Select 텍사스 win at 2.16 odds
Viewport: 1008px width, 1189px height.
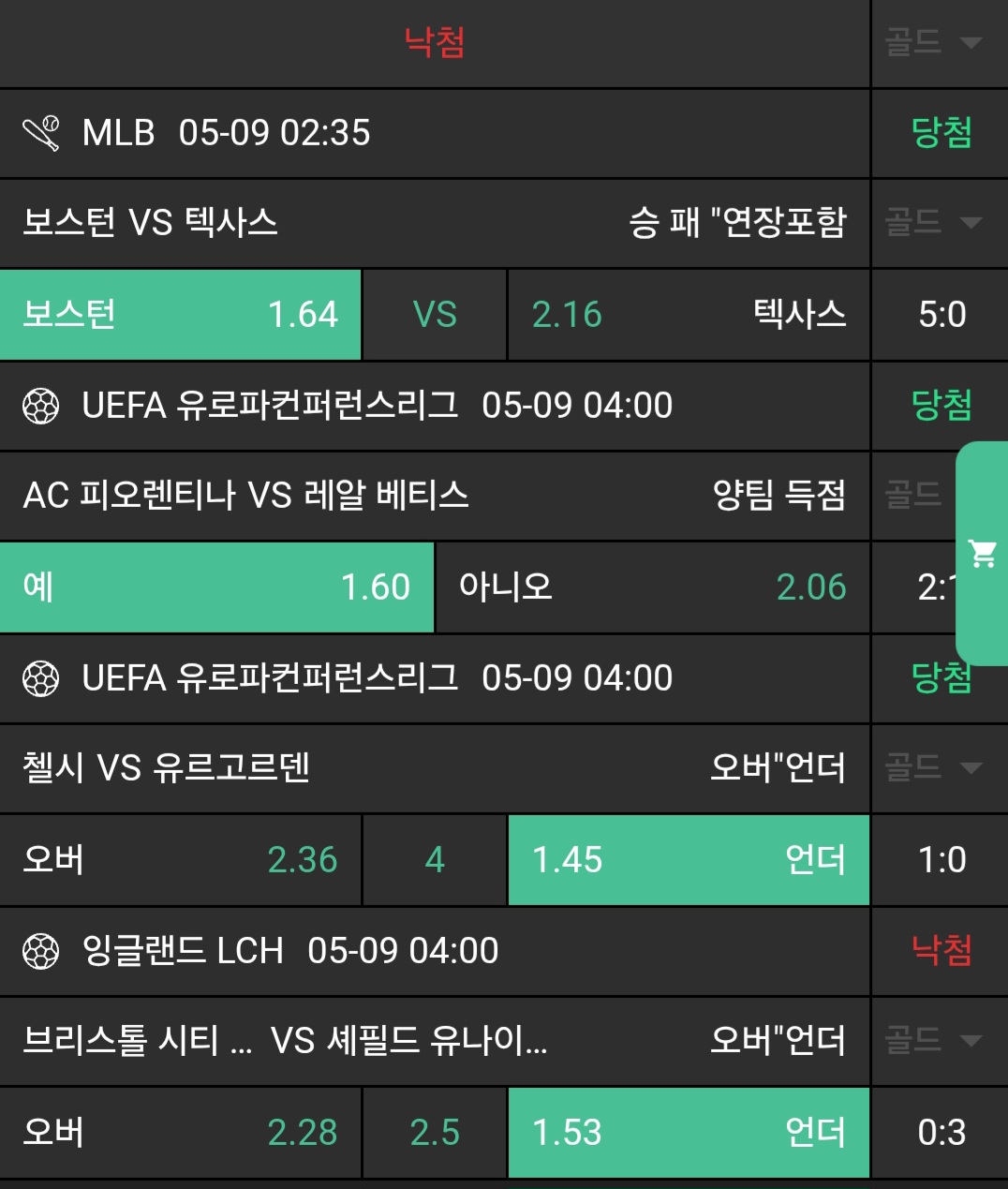pos(688,315)
